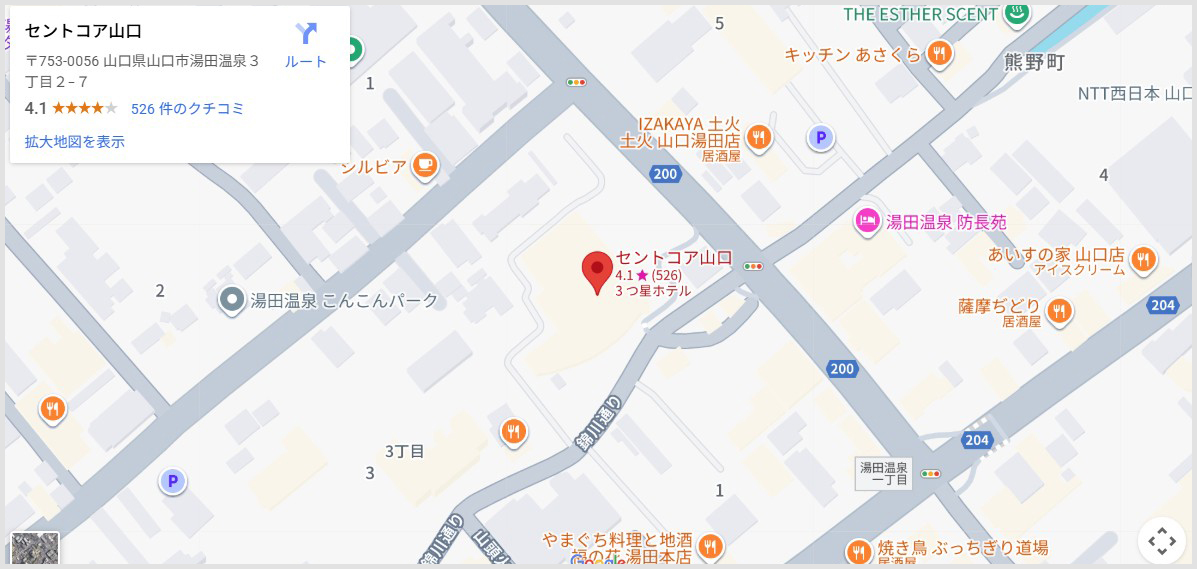Open あいすの家 山口店 ice cream marker
The image size is (1197, 569).
click(x=1144, y=261)
